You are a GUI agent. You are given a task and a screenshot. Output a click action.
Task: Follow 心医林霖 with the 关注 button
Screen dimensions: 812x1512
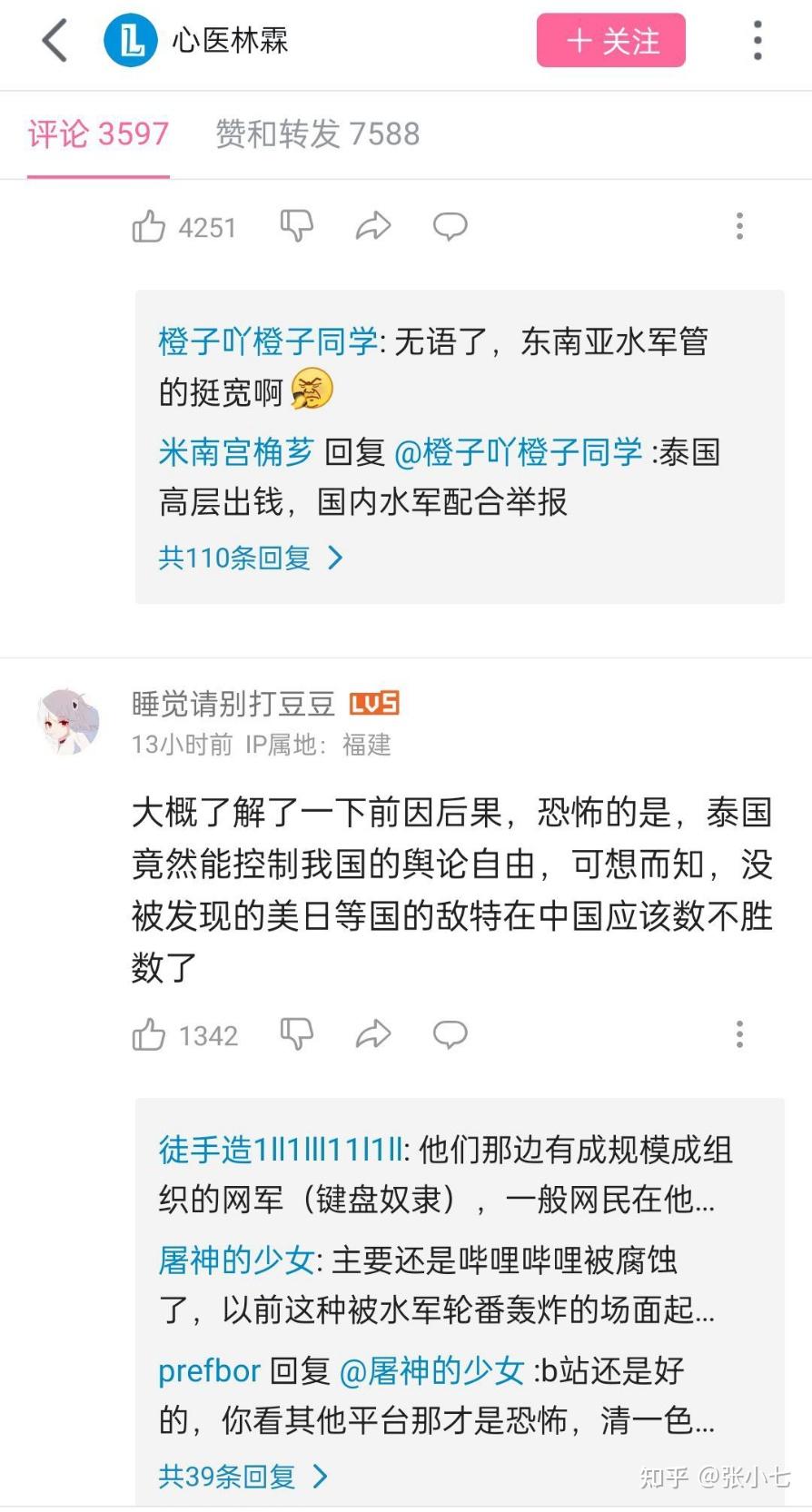610,41
